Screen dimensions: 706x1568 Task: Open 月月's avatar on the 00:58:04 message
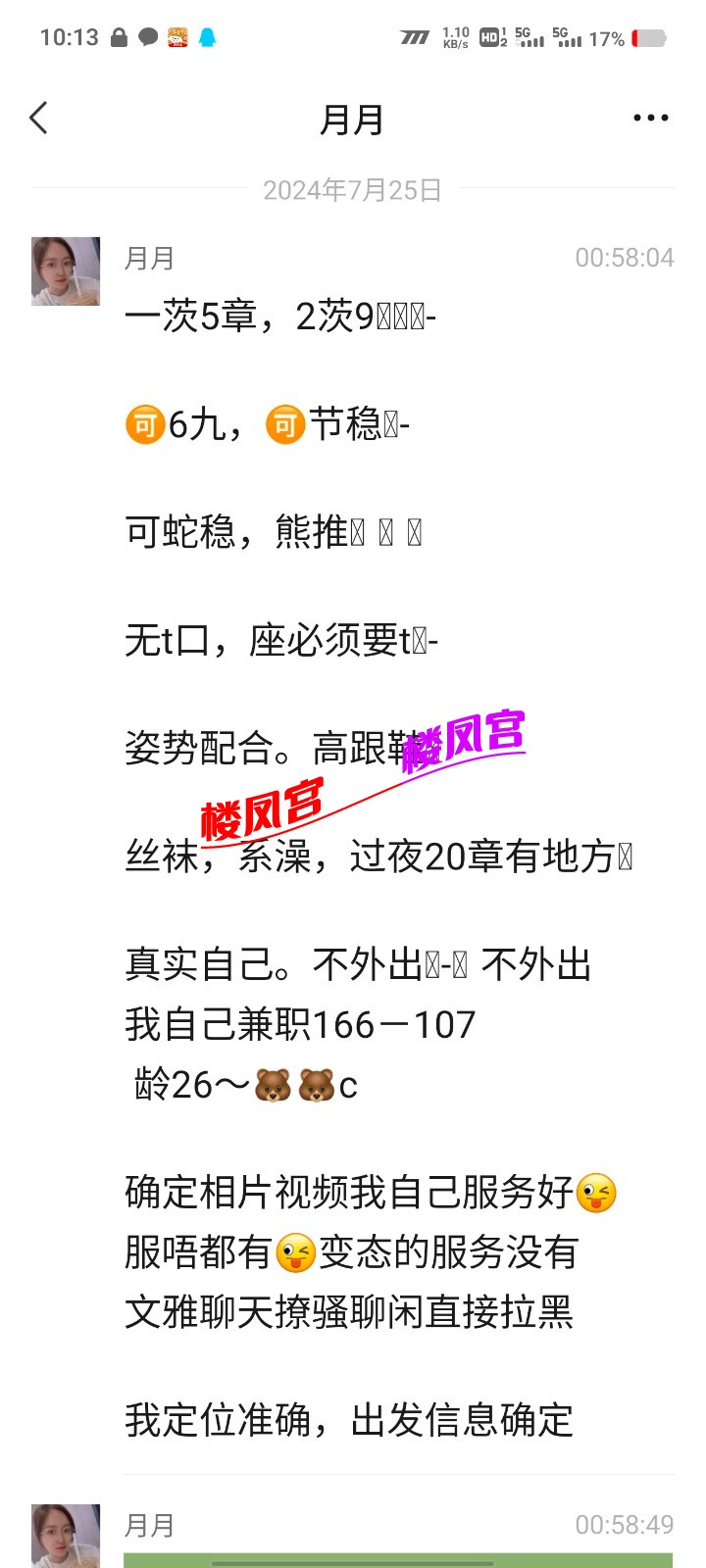click(66, 271)
